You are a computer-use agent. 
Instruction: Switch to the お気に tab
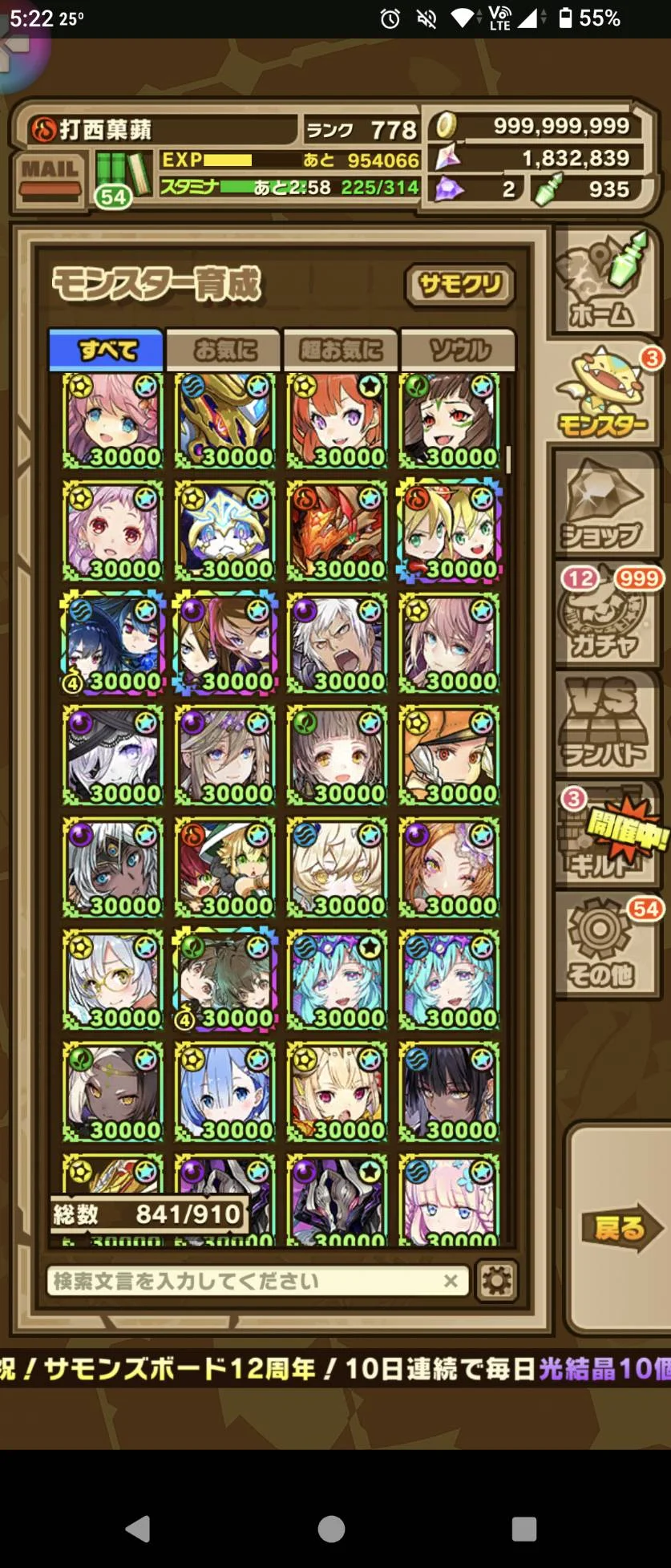[x=224, y=350]
